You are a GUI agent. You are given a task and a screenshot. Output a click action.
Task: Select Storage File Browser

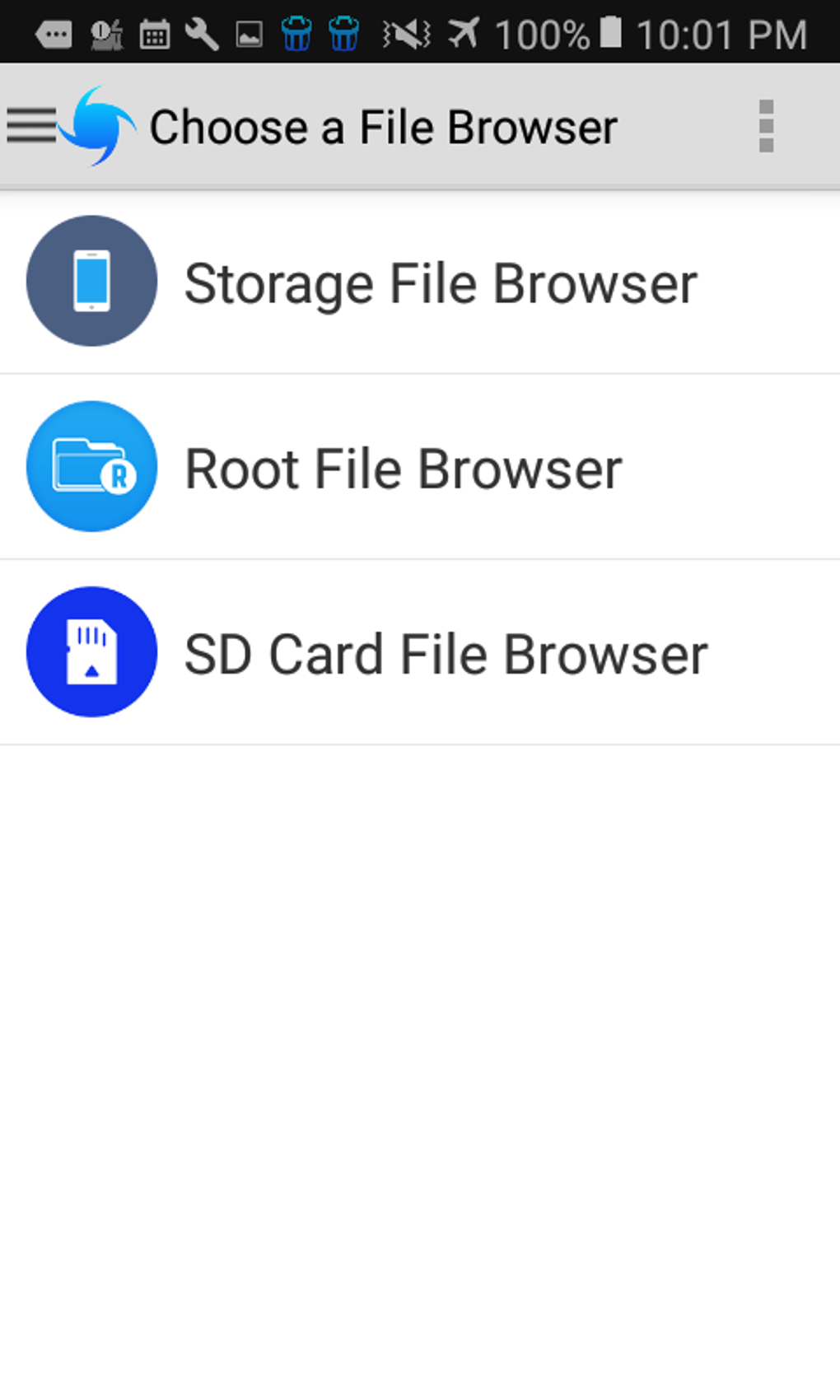pyautogui.click(x=420, y=282)
